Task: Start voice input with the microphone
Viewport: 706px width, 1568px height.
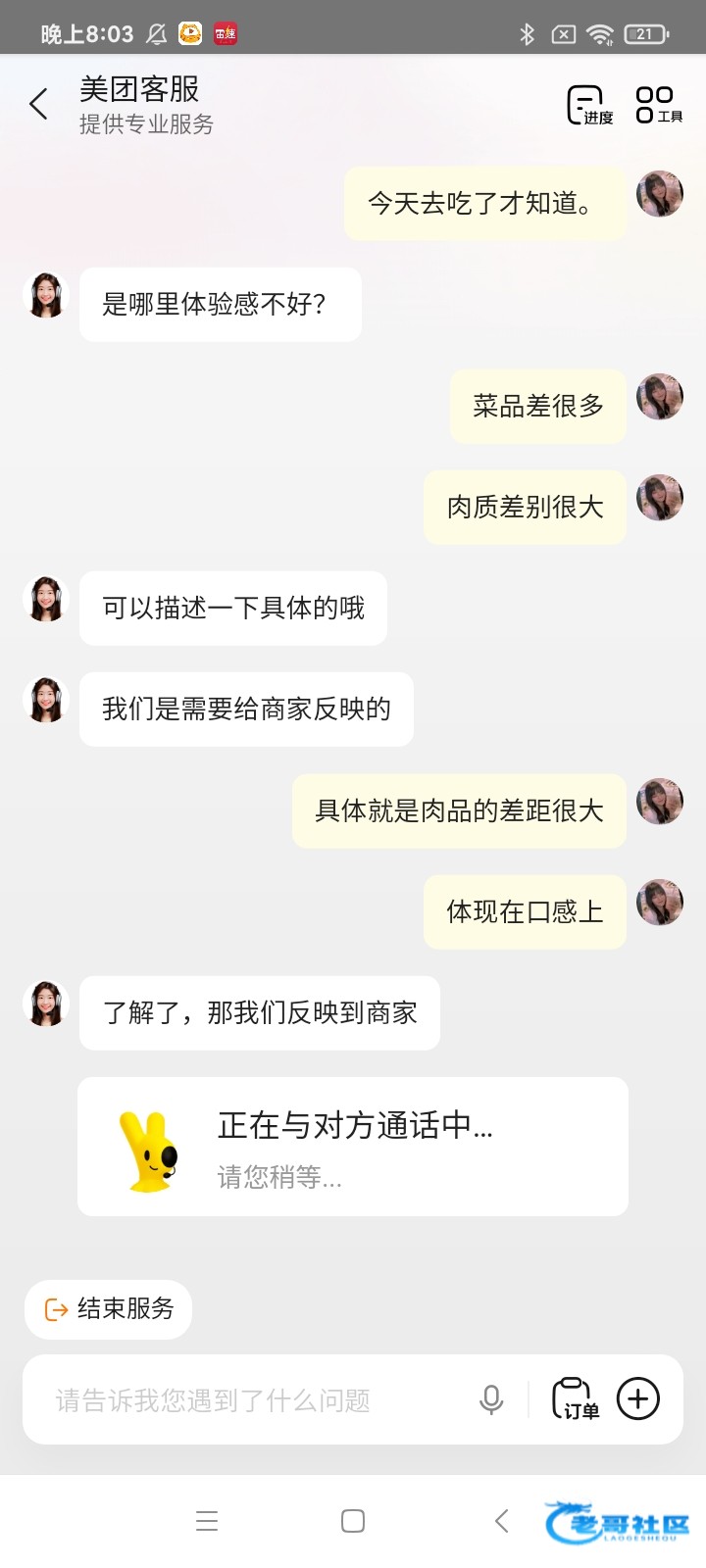Action: click(x=491, y=1400)
